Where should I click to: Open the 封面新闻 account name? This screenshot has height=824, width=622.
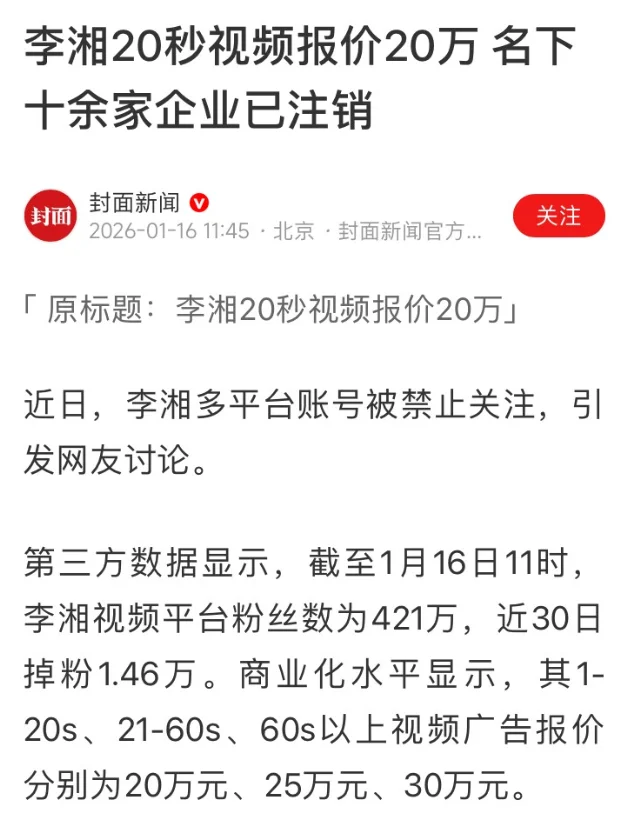tap(134, 202)
